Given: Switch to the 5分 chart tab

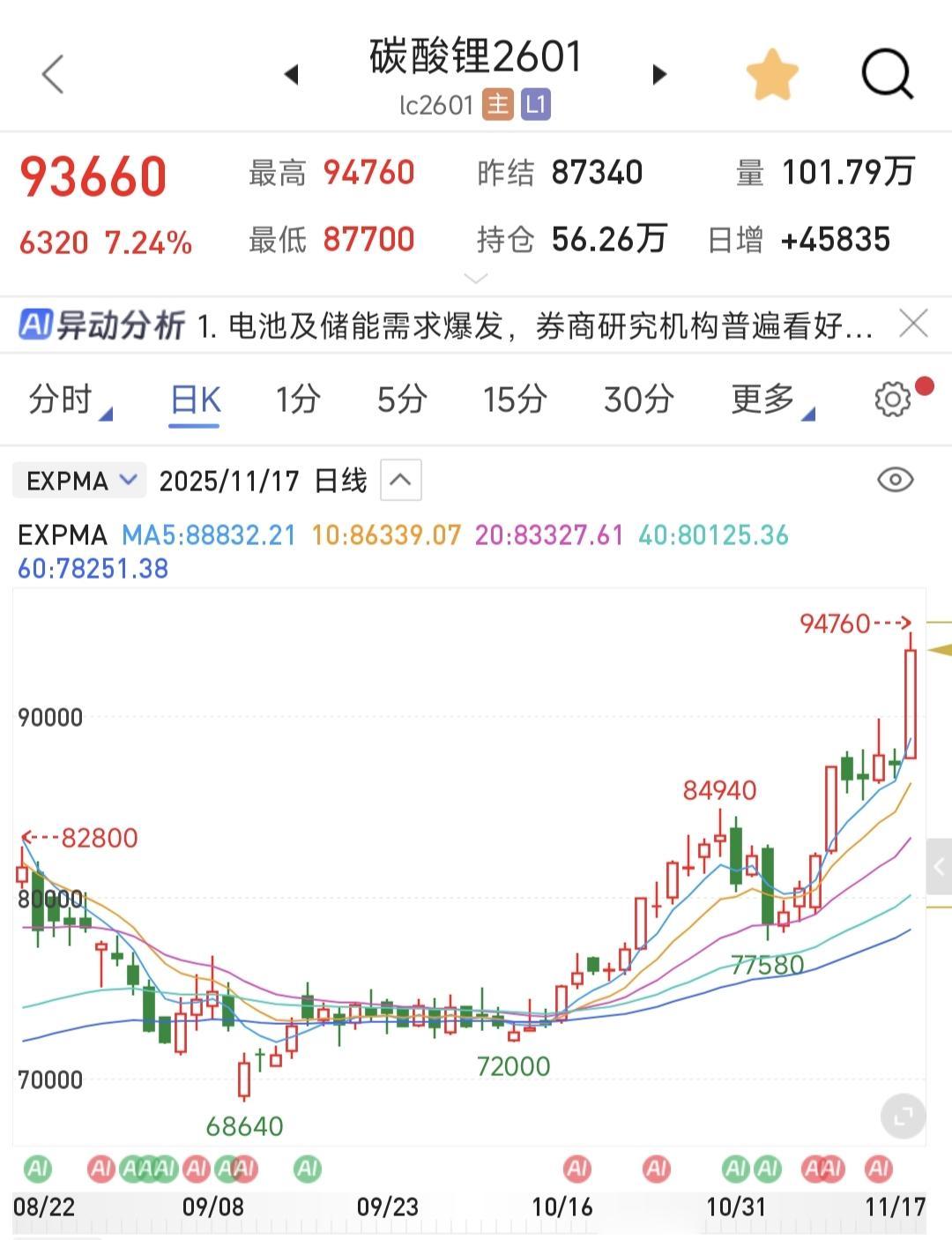Looking at the screenshot, I should (403, 399).
